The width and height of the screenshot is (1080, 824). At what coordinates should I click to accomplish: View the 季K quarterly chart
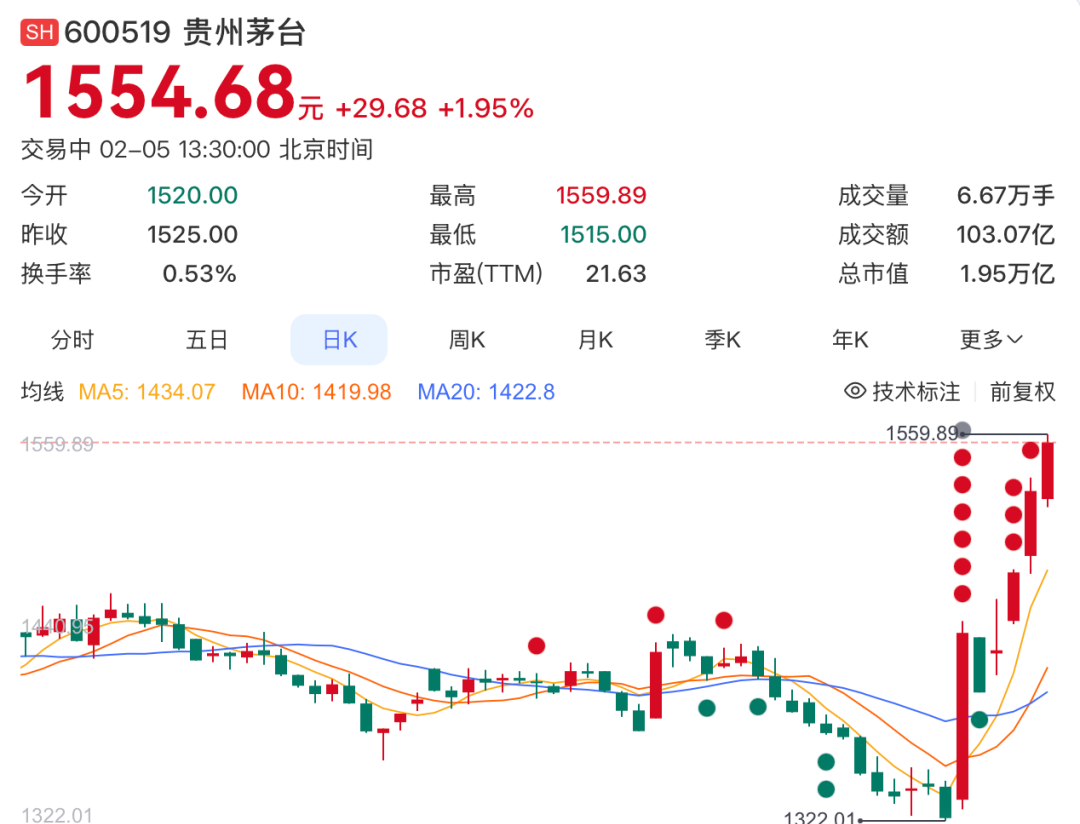722,340
